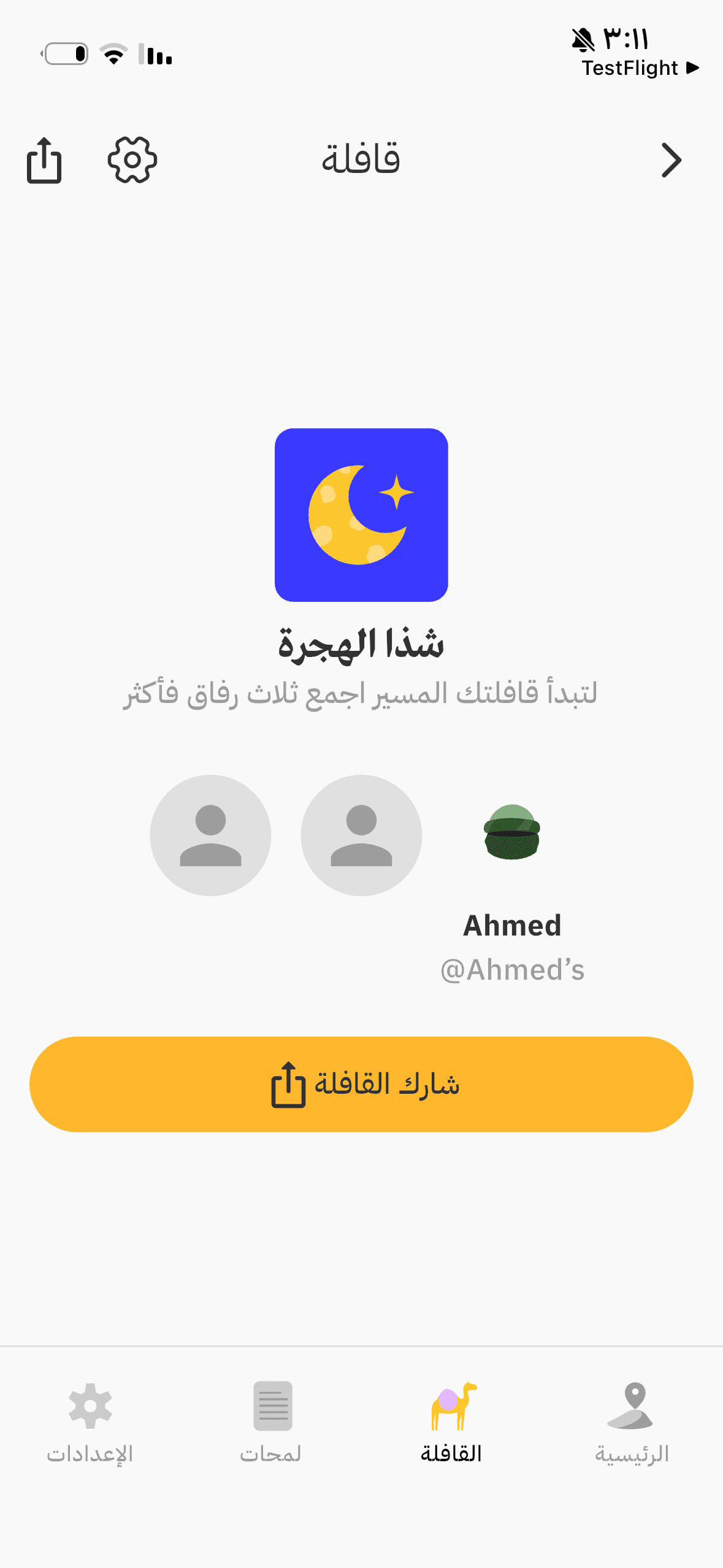723x1568 pixels.
Task: Tap the back chevron at top right
Action: point(671,159)
